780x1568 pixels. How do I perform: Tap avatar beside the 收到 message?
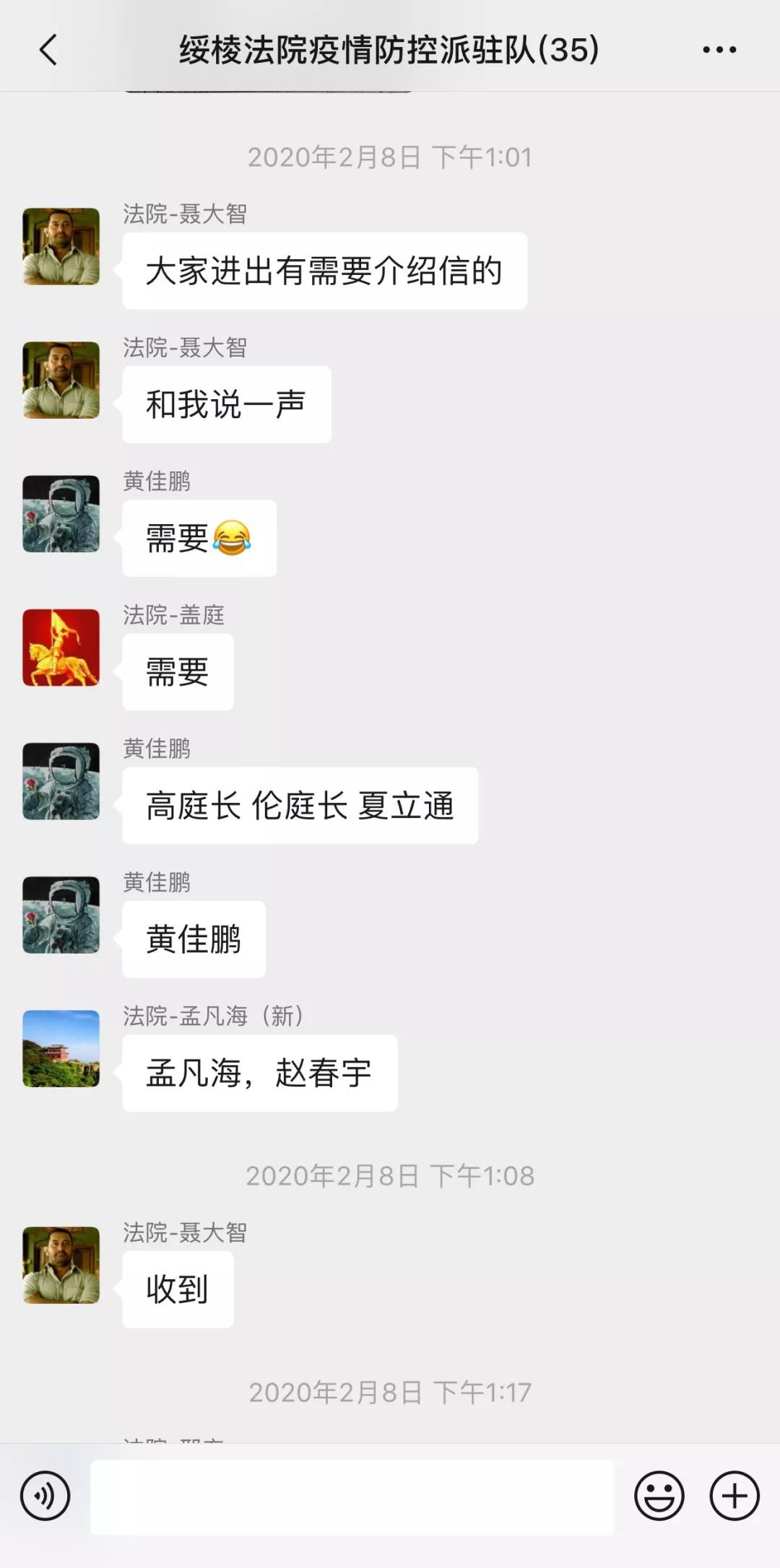point(61,1265)
